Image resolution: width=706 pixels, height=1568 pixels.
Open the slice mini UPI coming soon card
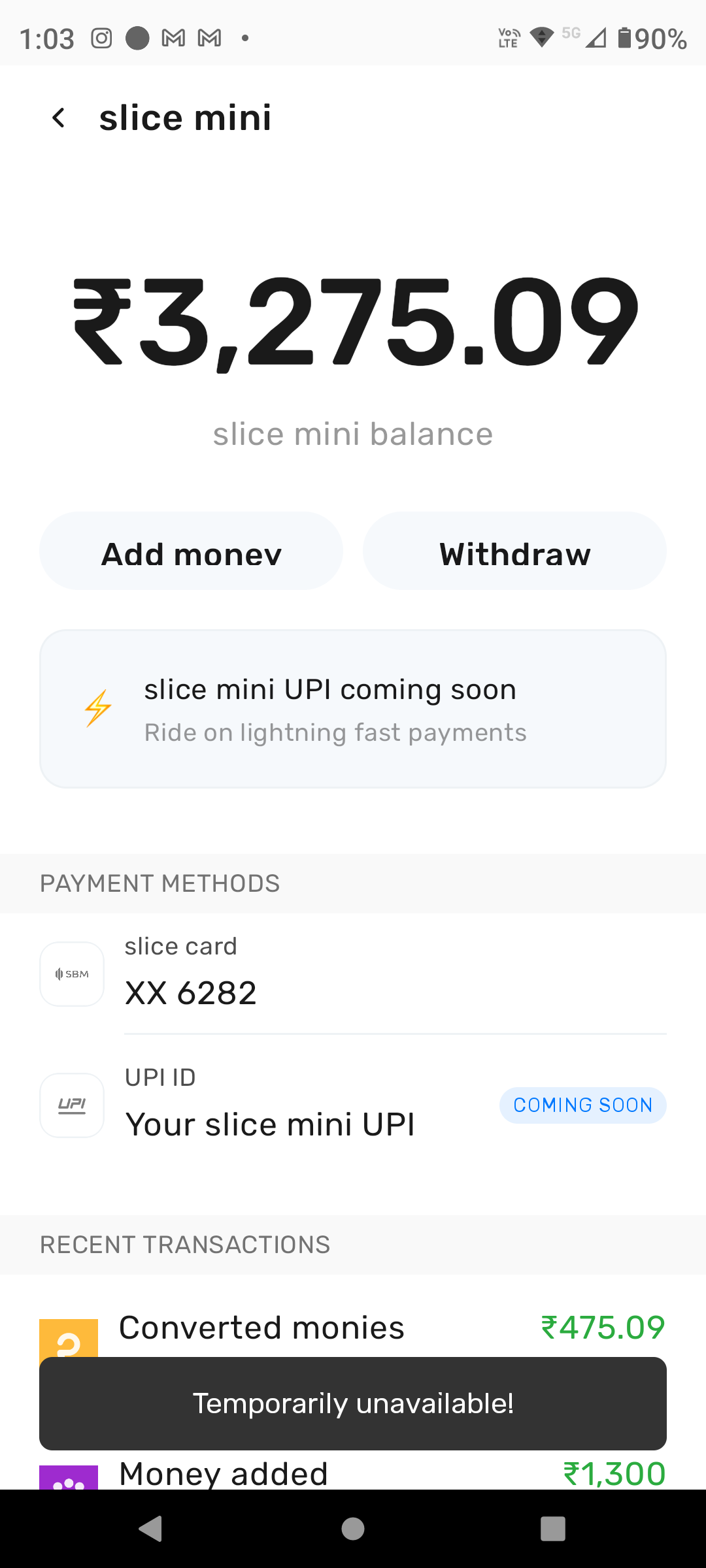[x=353, y=709]
